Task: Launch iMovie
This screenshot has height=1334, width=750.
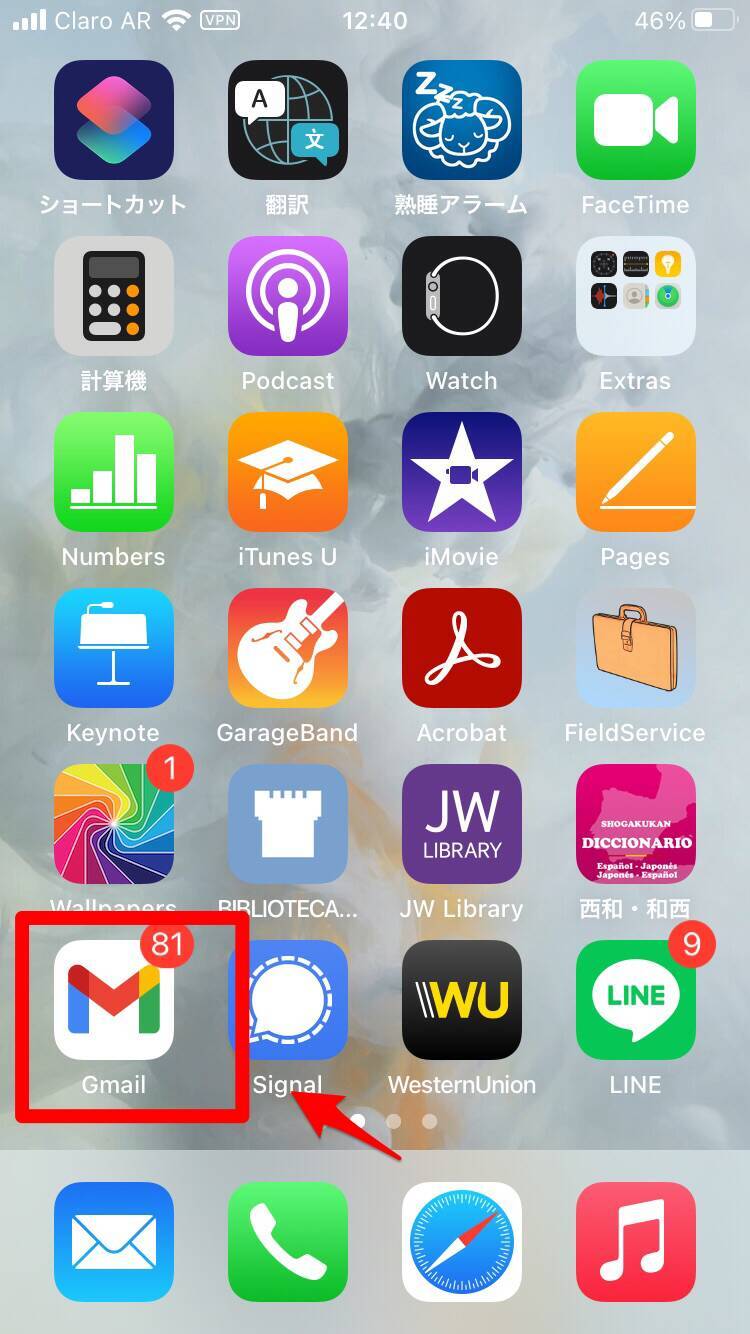Action: click(462, 472)
